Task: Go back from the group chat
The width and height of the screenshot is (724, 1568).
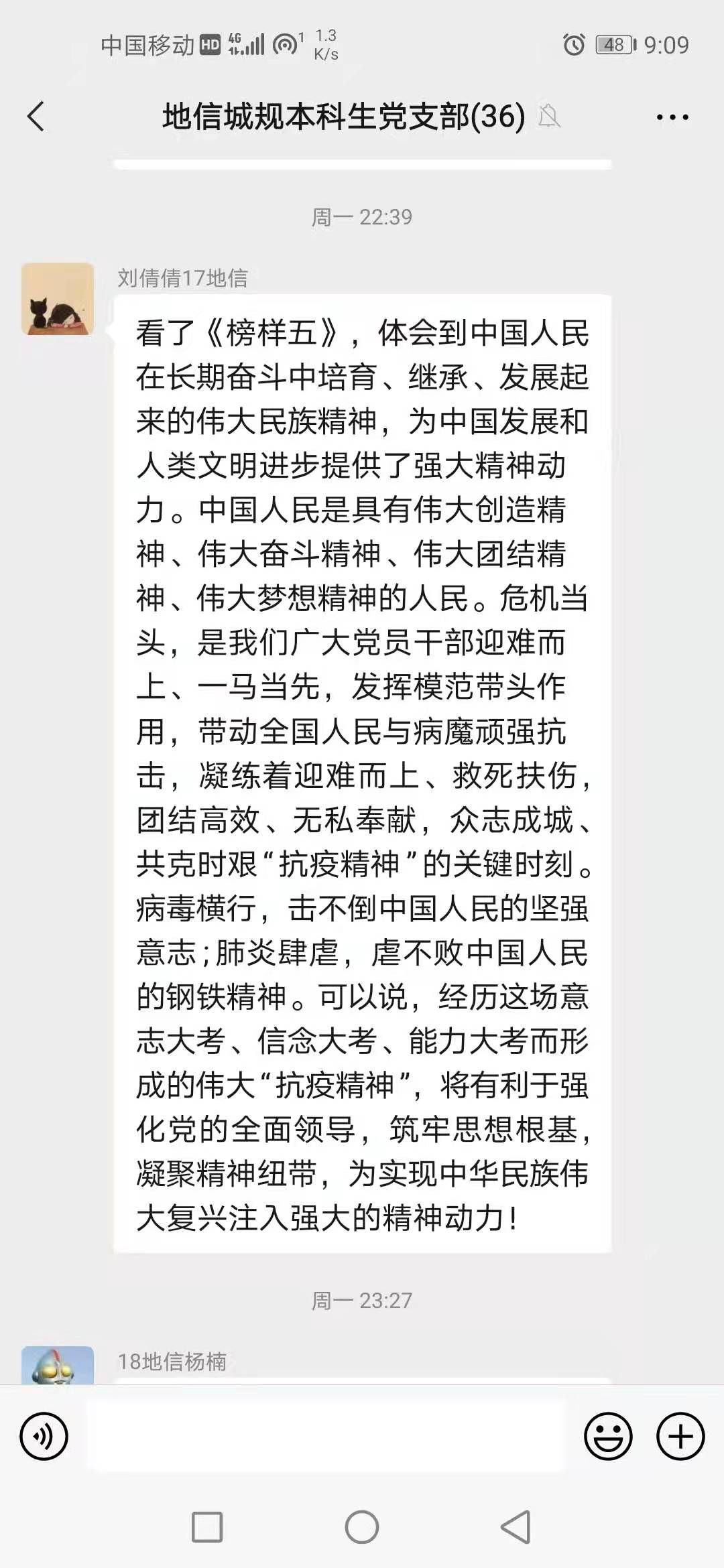Action: (36, 117)
